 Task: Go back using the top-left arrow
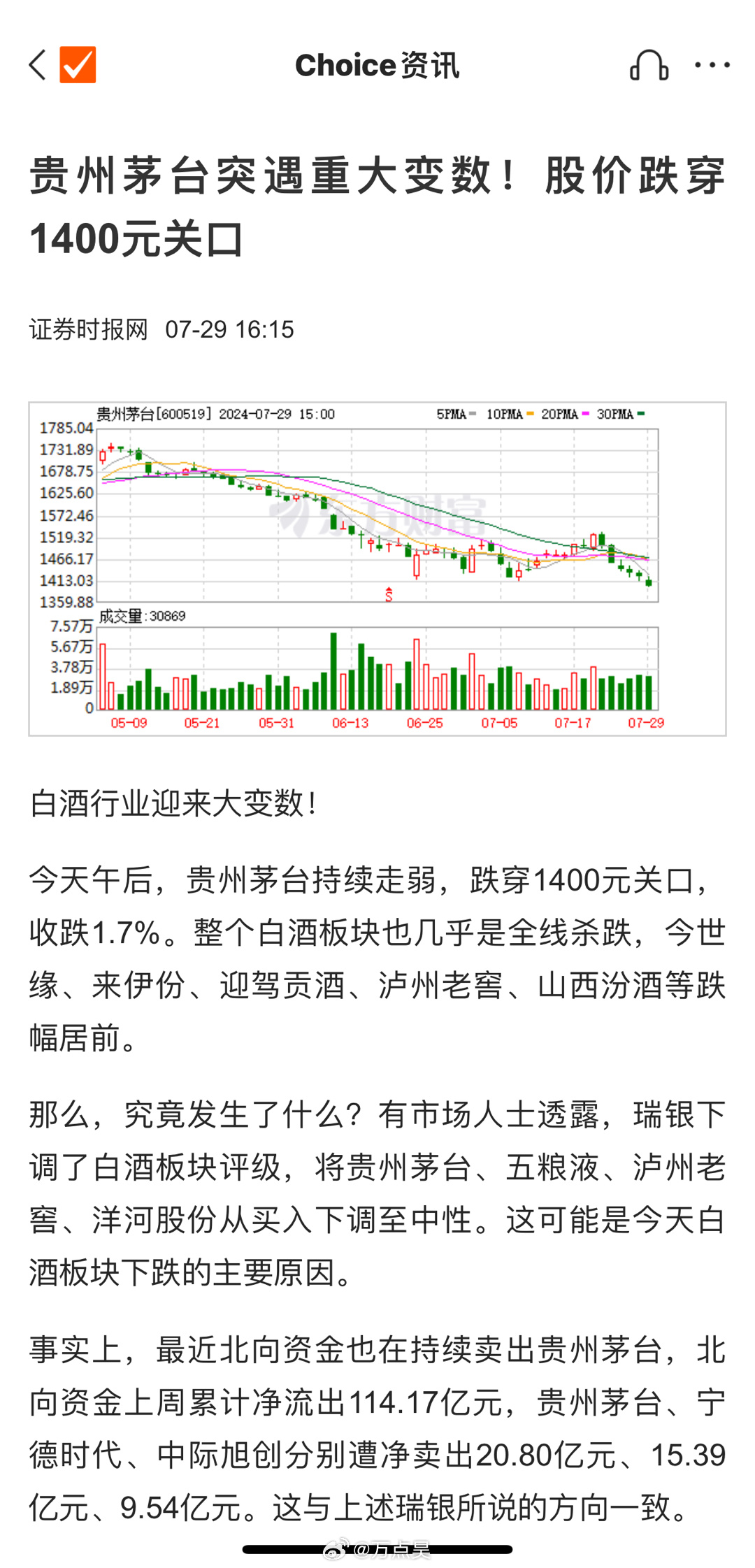[38, 65]
